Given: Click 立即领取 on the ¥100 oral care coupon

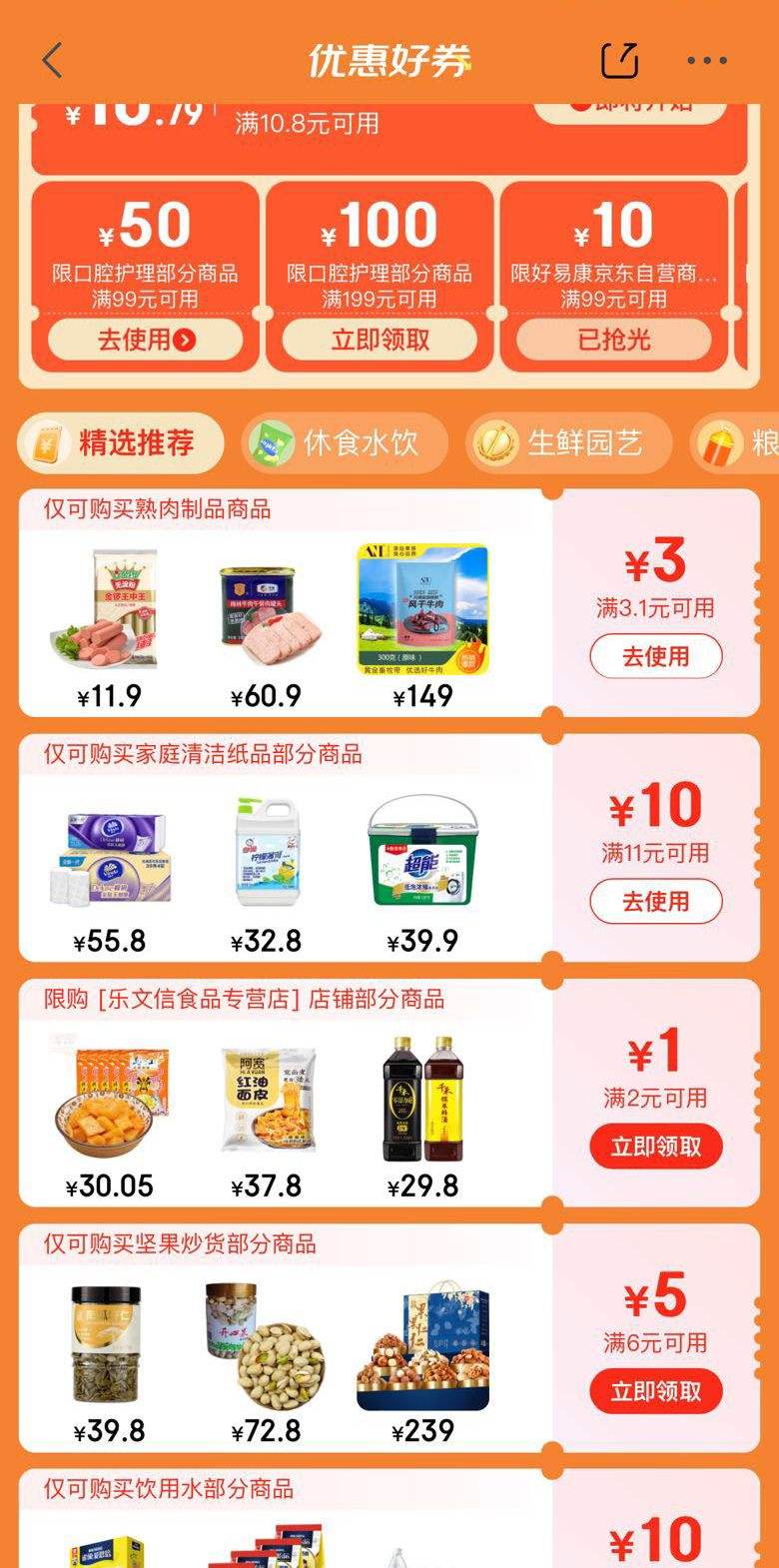Looking at the screenshot, I should pyautogui.click(x=380, y=341).
